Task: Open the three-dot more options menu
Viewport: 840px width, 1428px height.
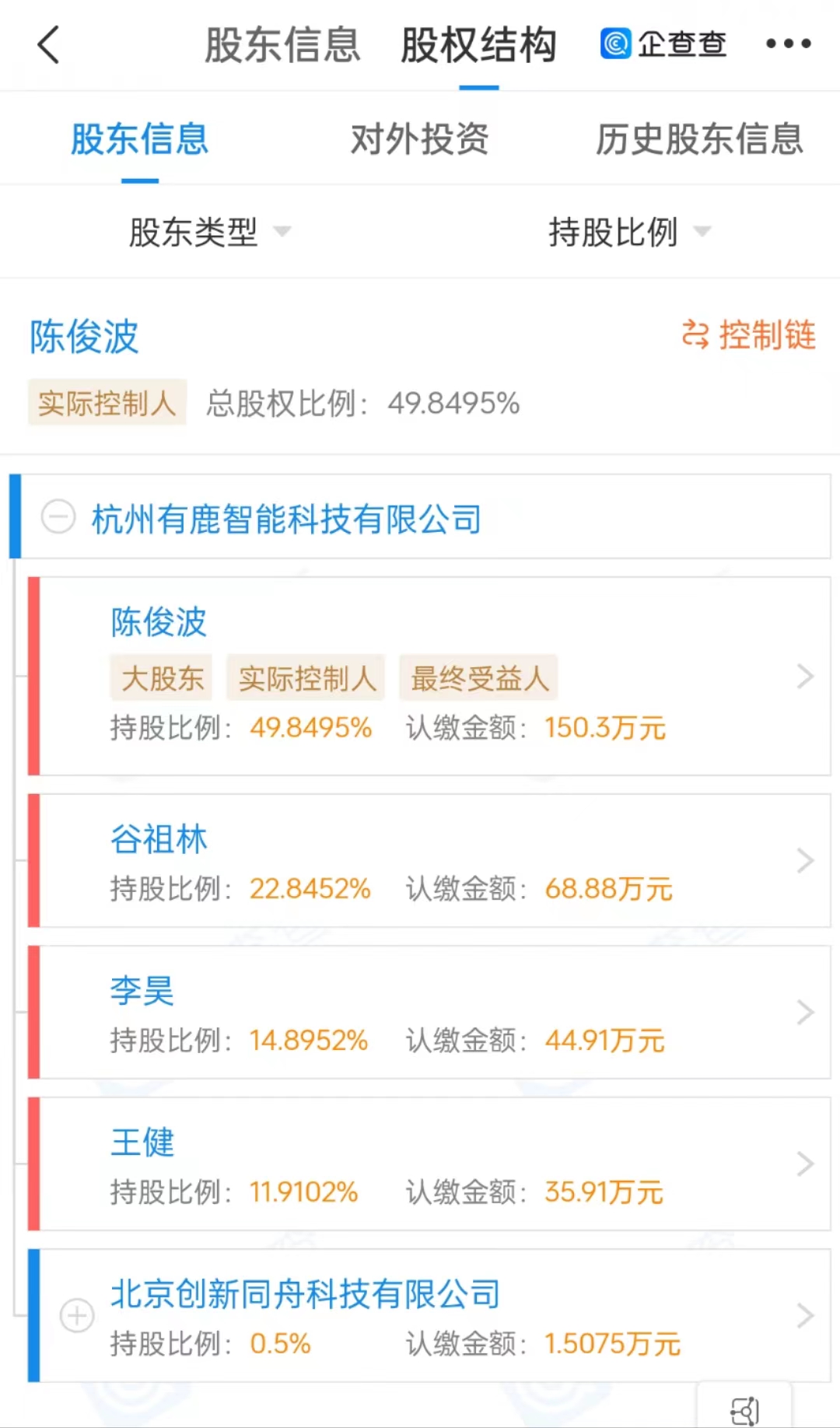Action: point(789,44)
